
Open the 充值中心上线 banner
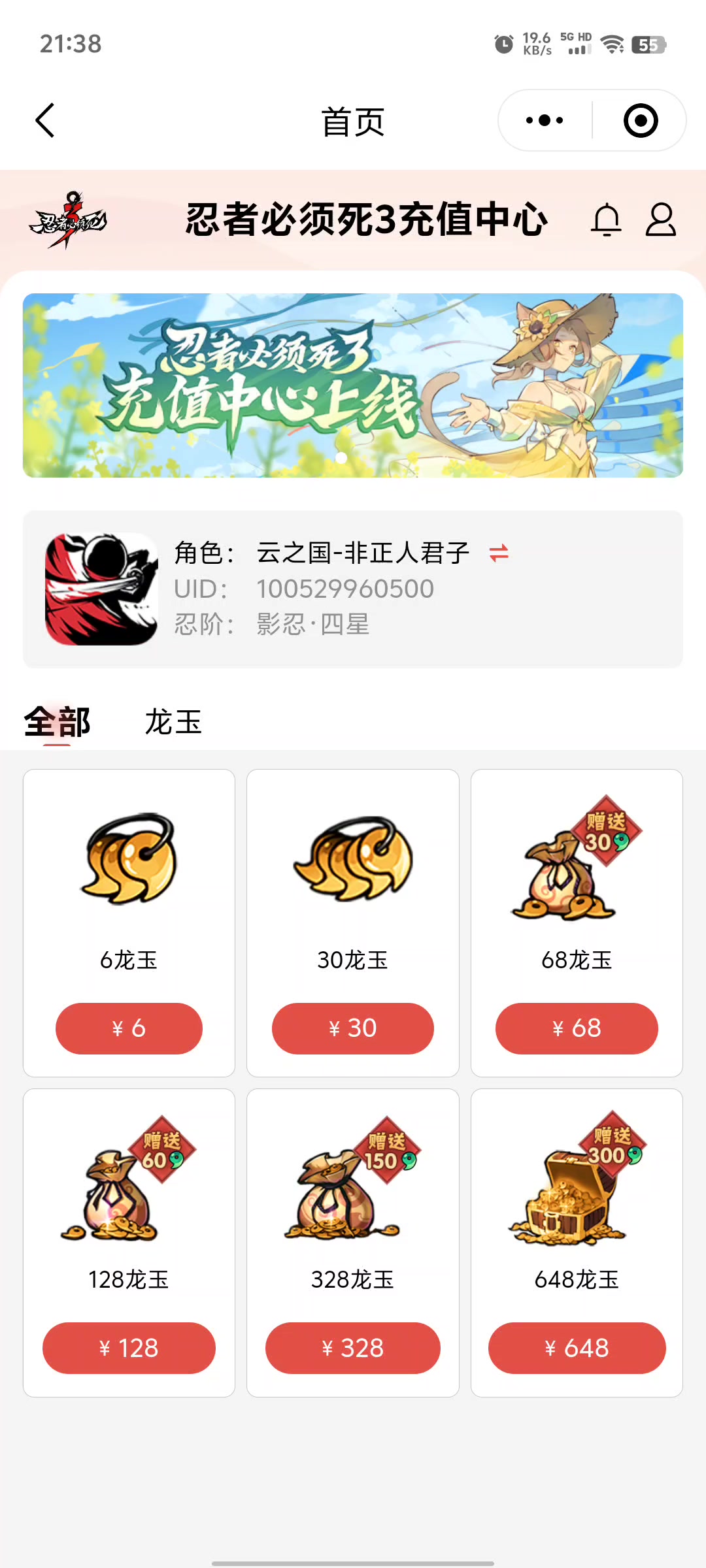pos(353,385)
